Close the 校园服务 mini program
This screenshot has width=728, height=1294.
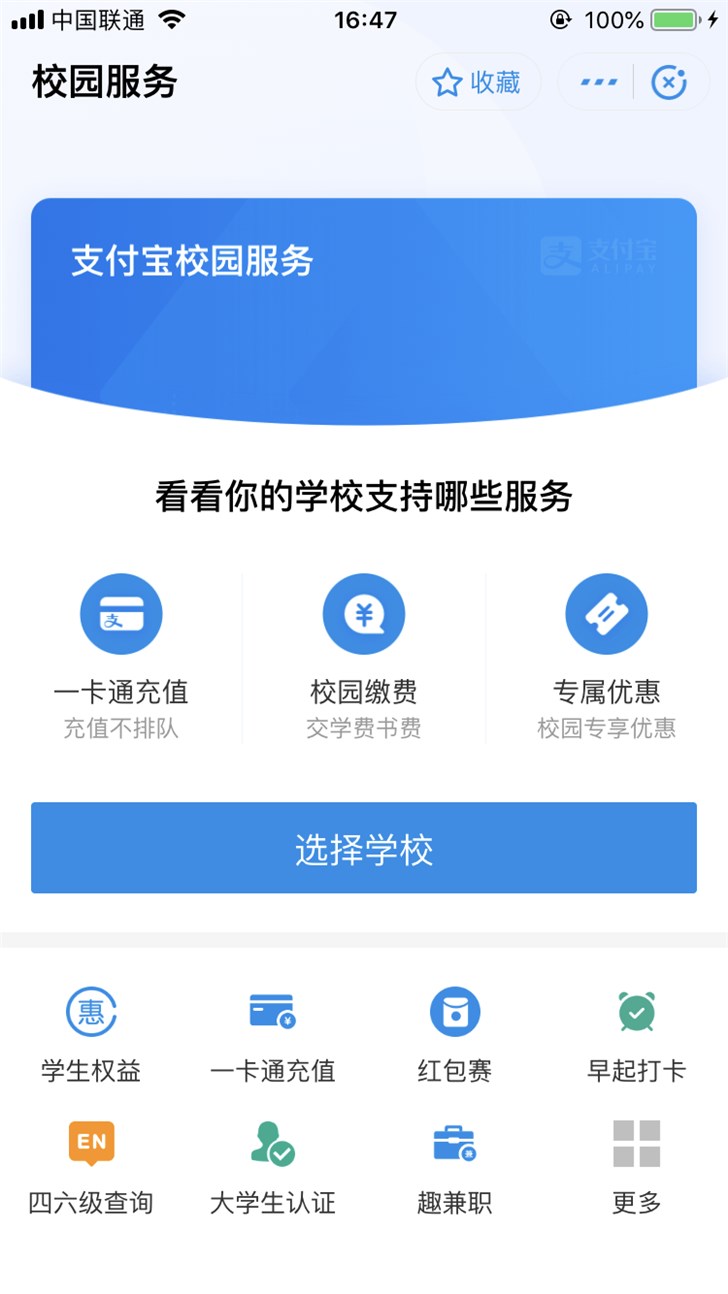tap(669, 83)
